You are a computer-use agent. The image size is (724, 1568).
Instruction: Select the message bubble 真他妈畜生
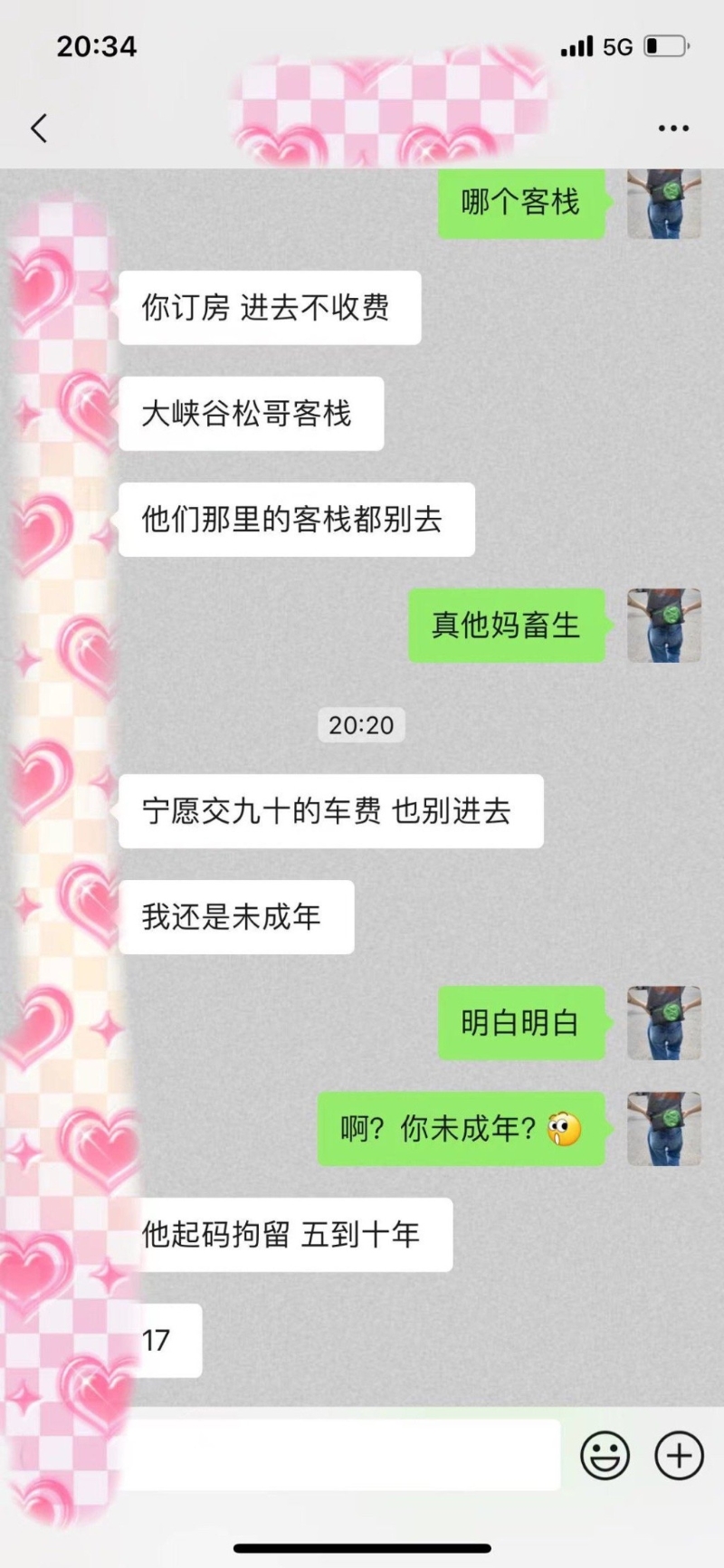point(507,625)
